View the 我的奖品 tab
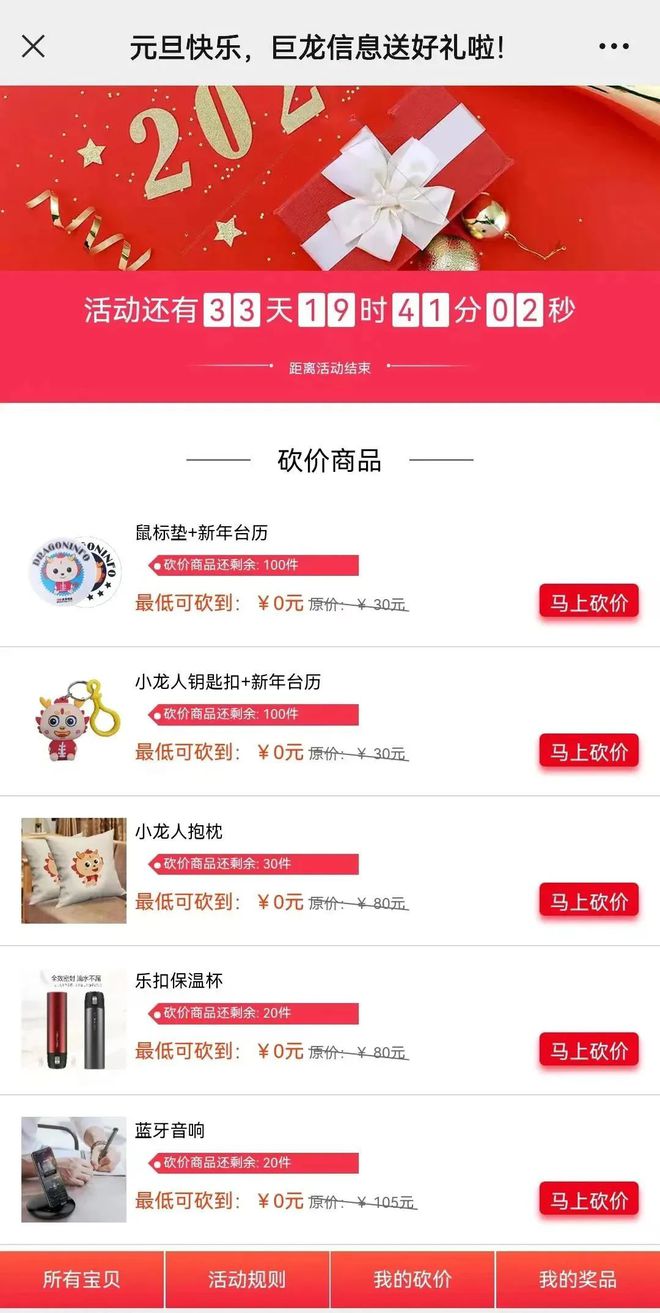The image size is (660, 1313). tap(578, 1279)
